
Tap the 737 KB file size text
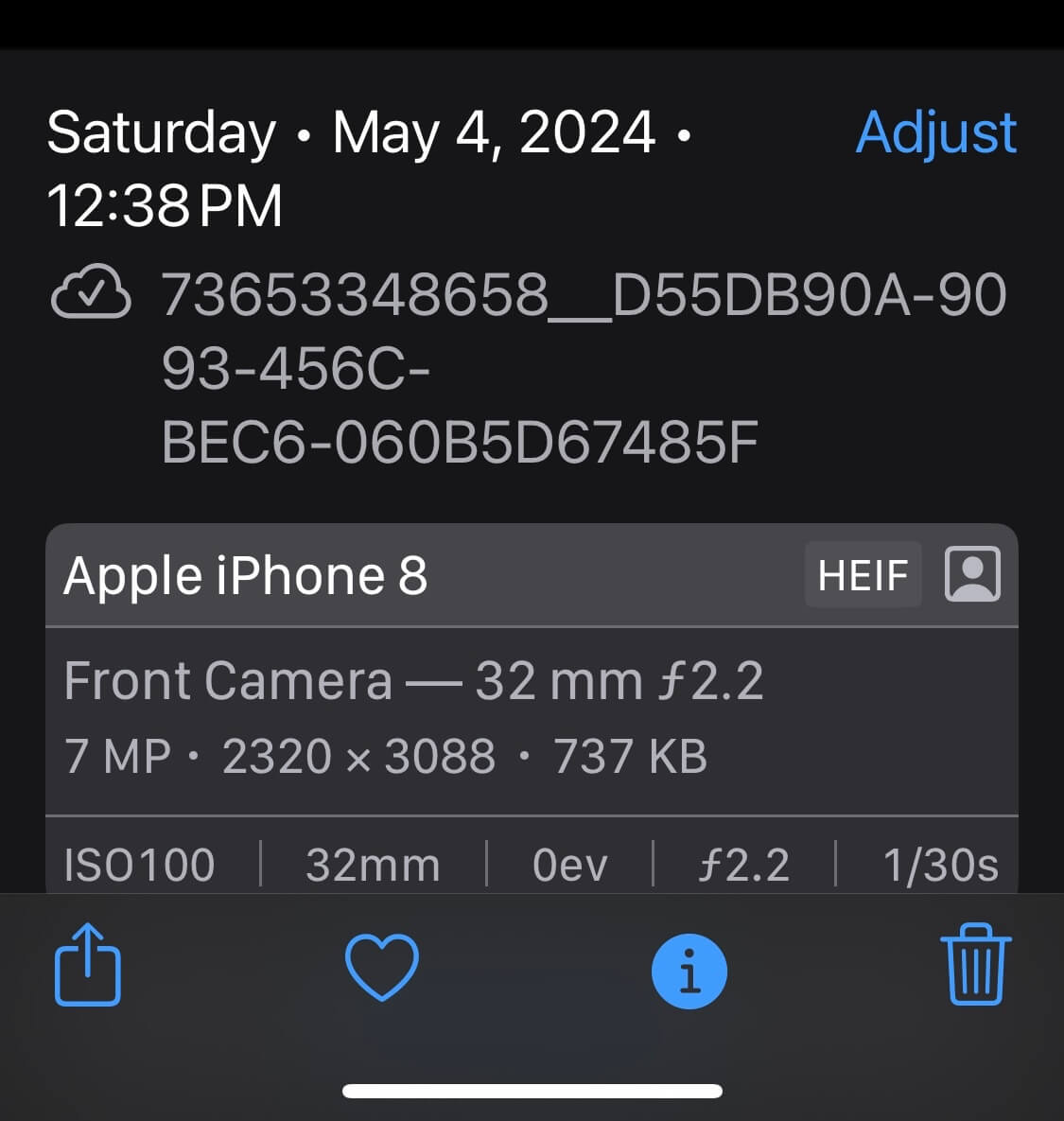pyautogui.click(x=630, y=753)
